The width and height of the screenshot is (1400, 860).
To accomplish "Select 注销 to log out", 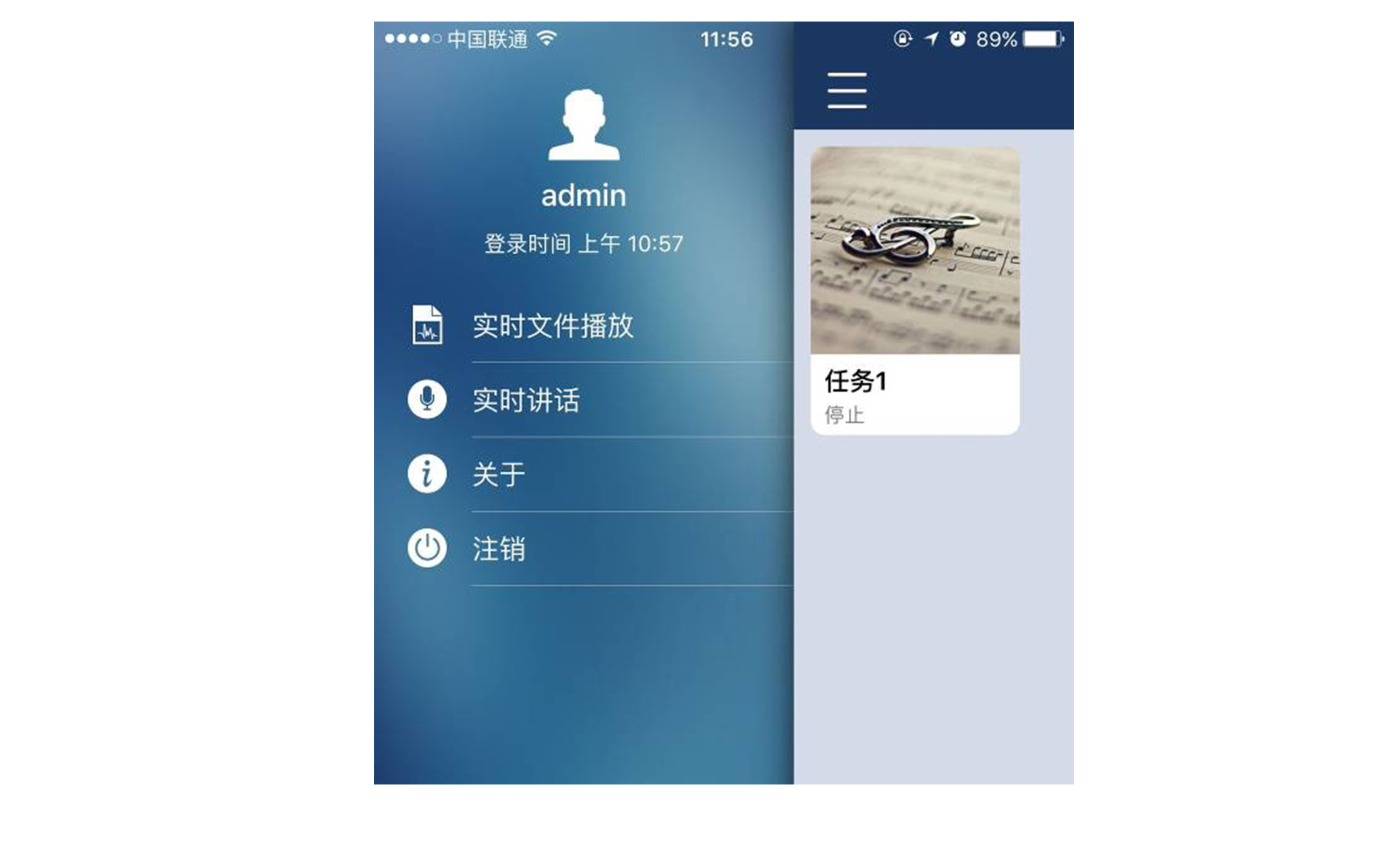I will tap(498, 549).
